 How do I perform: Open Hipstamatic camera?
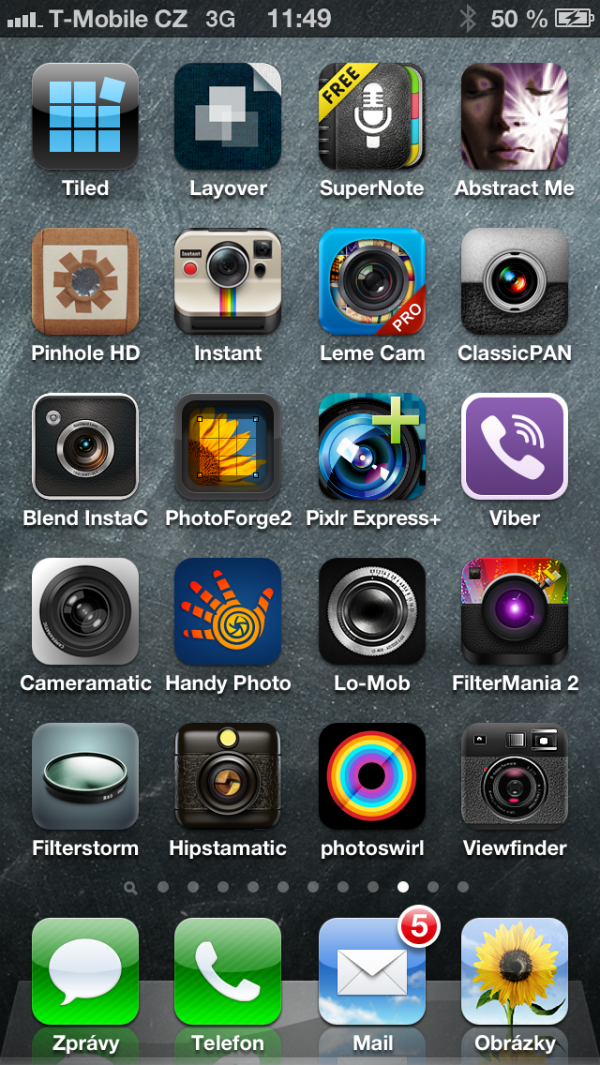[228, 776]
